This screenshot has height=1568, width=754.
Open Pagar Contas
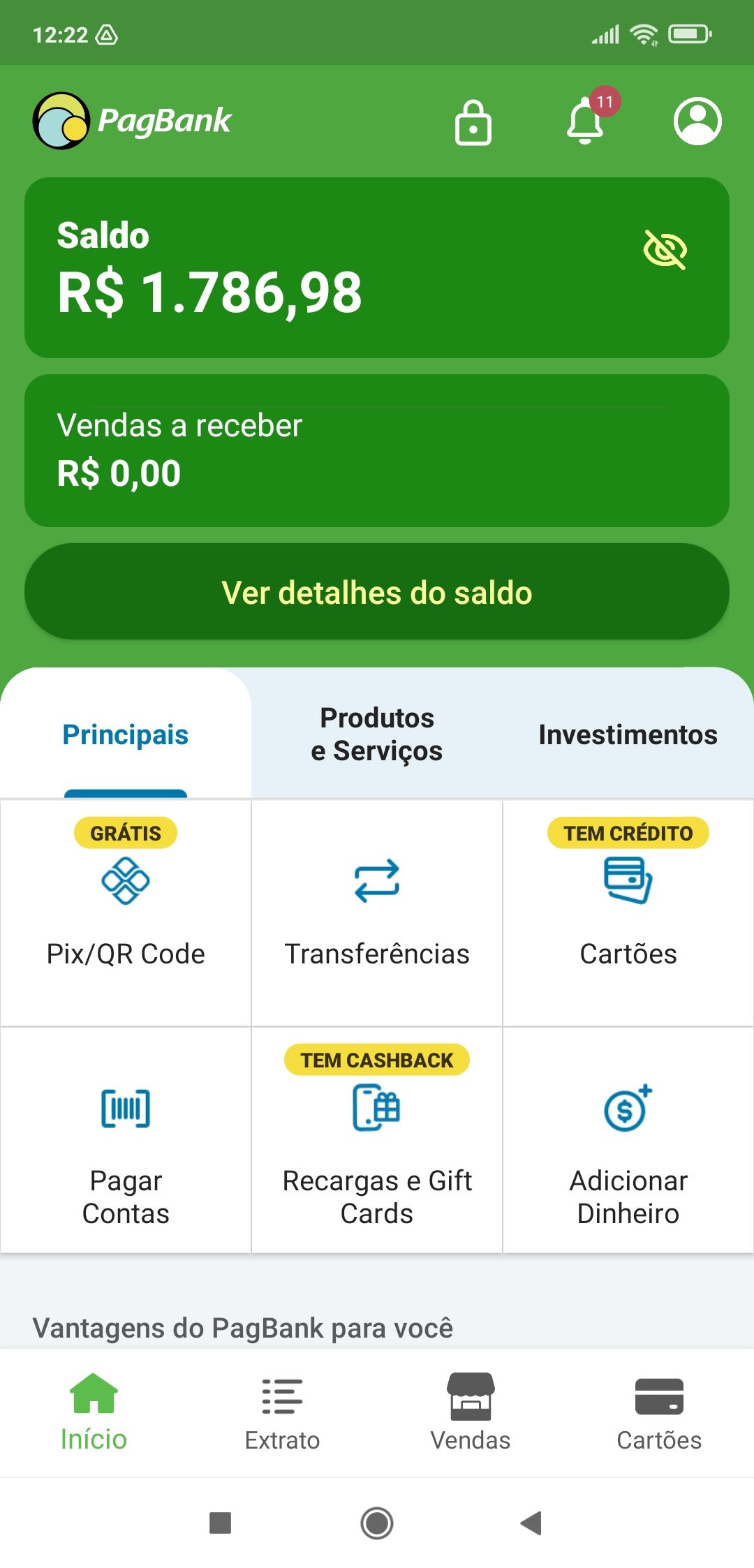126,1139
